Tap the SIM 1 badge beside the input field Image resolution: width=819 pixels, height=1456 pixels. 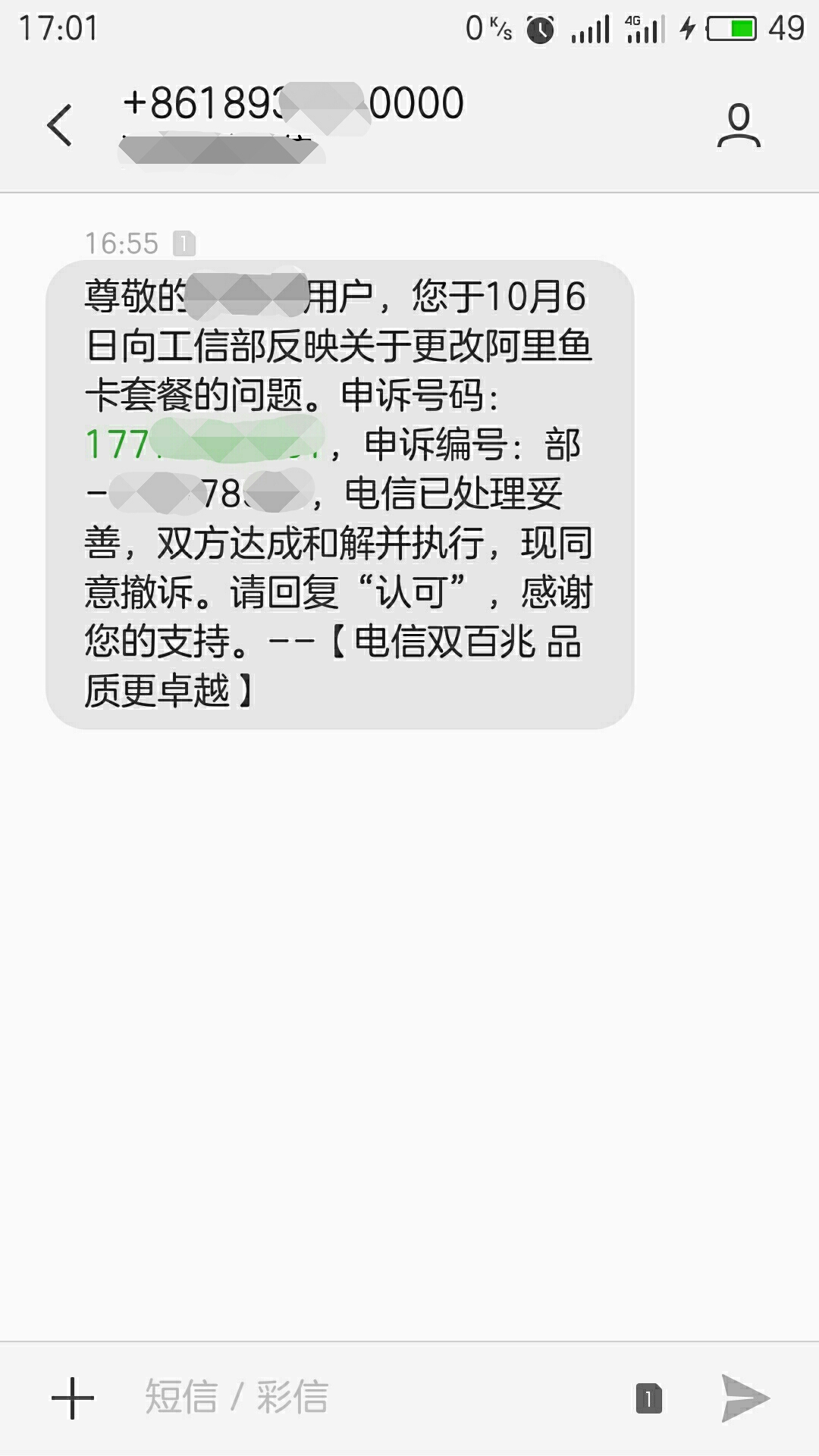click(x=648, y=1398)
